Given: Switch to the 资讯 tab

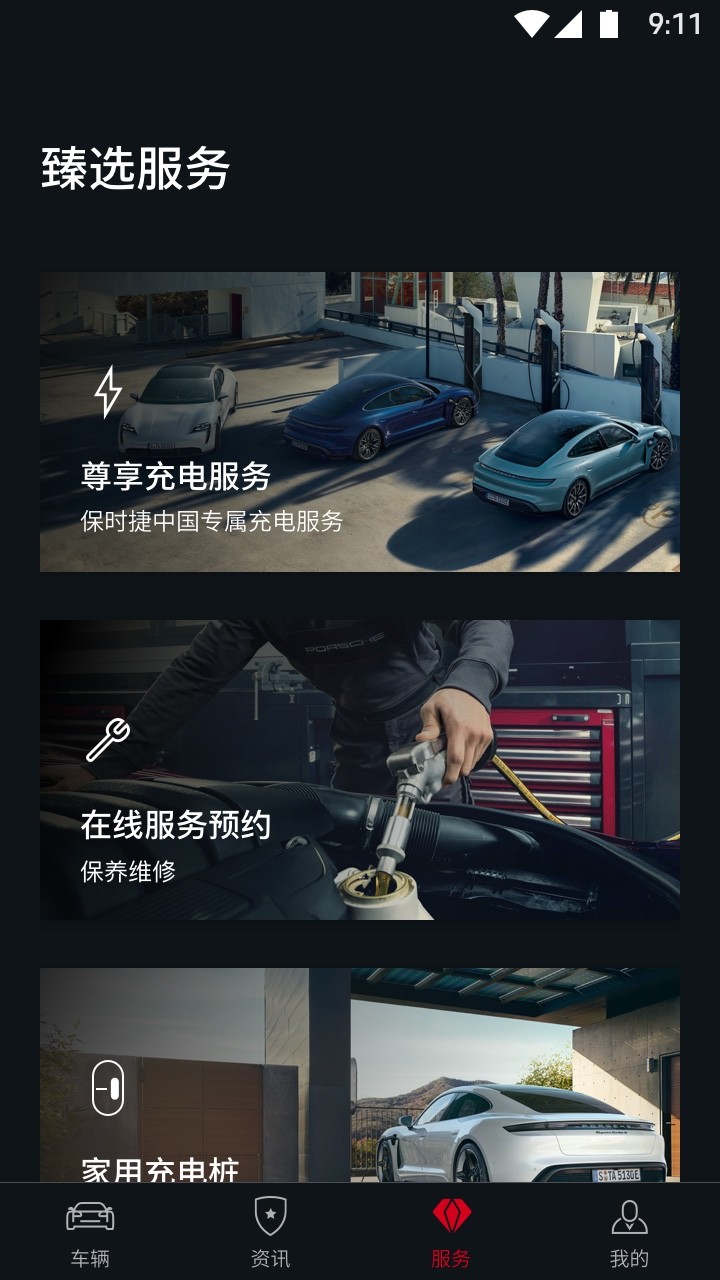Looking at the screenshot, I should pos(270,1232).
